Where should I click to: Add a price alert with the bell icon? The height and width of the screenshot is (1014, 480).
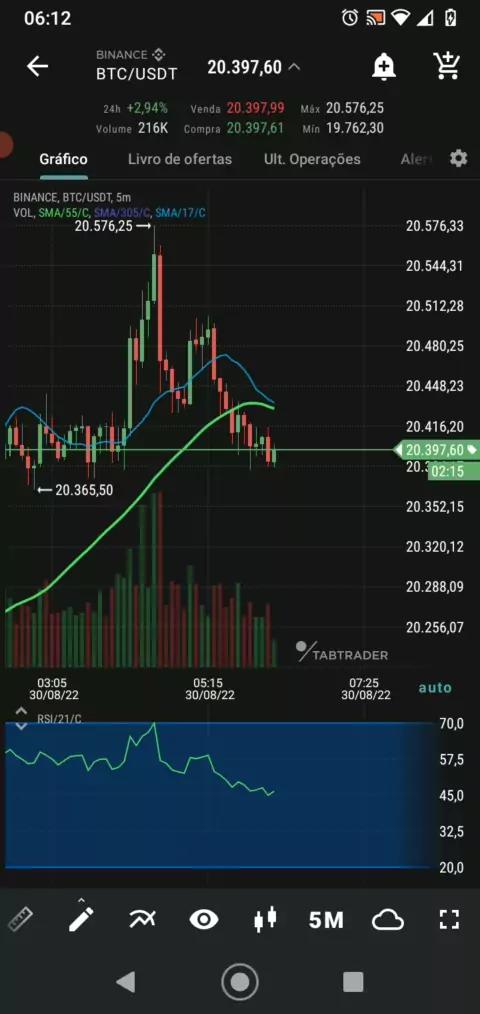coord(384,67)
